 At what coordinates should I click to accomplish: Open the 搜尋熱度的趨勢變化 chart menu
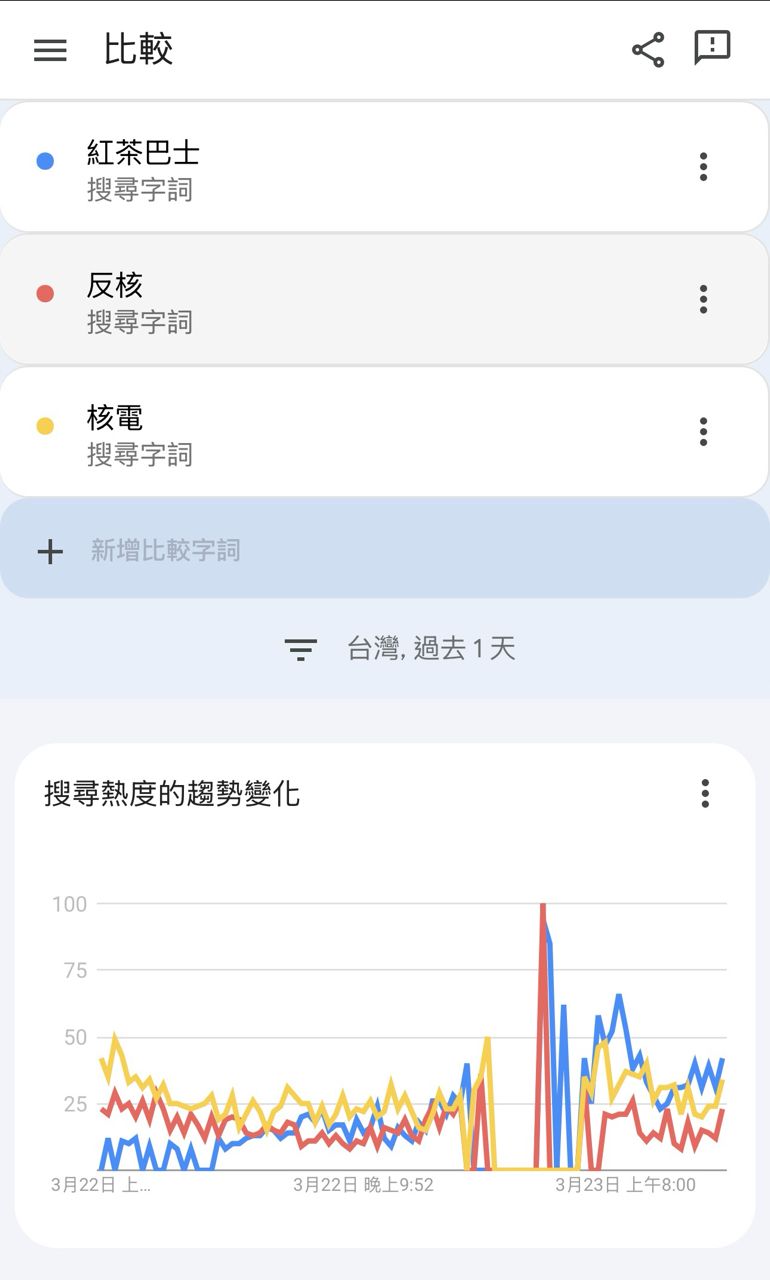(705, 794)
